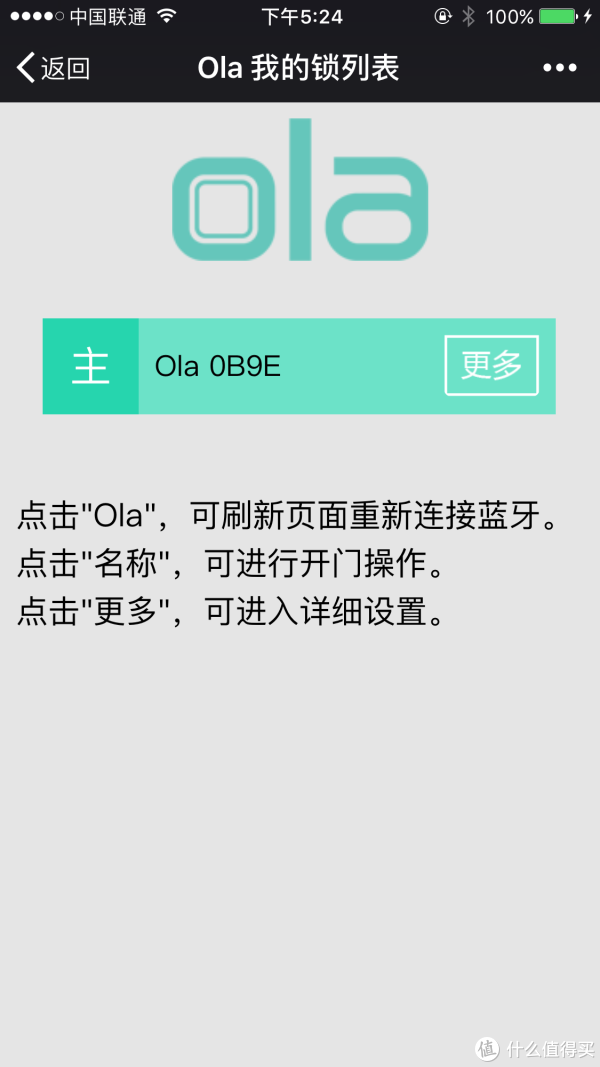
Task: Tap the Ola logo to reconnect Bluetooth
Action: pos(300,192)
